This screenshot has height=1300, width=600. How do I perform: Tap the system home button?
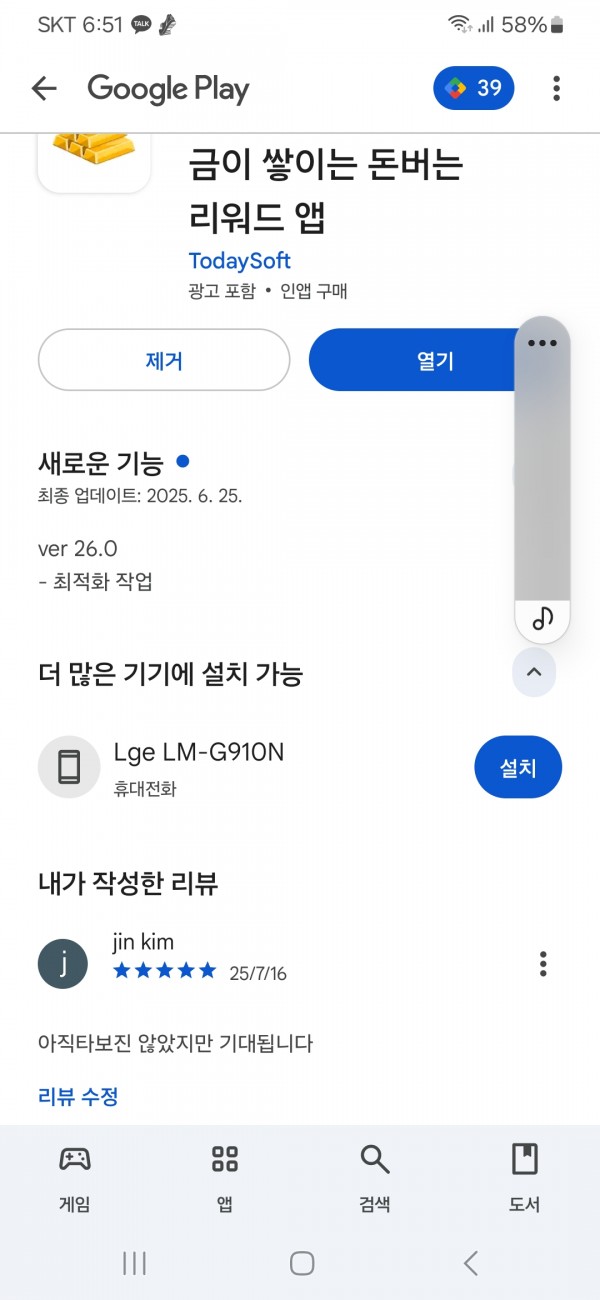coord(302,1263)
